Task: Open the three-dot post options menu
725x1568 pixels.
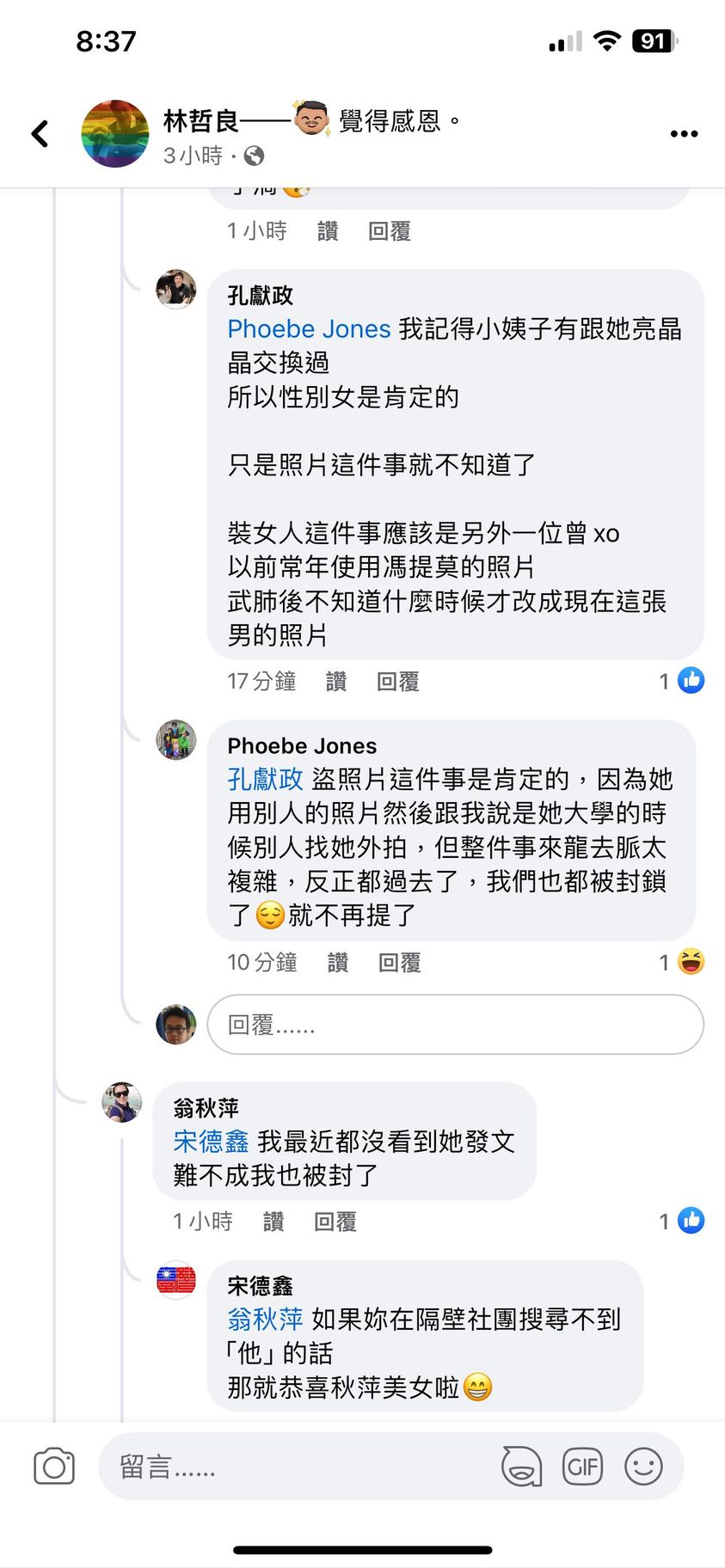Action: tap(684, 133)
